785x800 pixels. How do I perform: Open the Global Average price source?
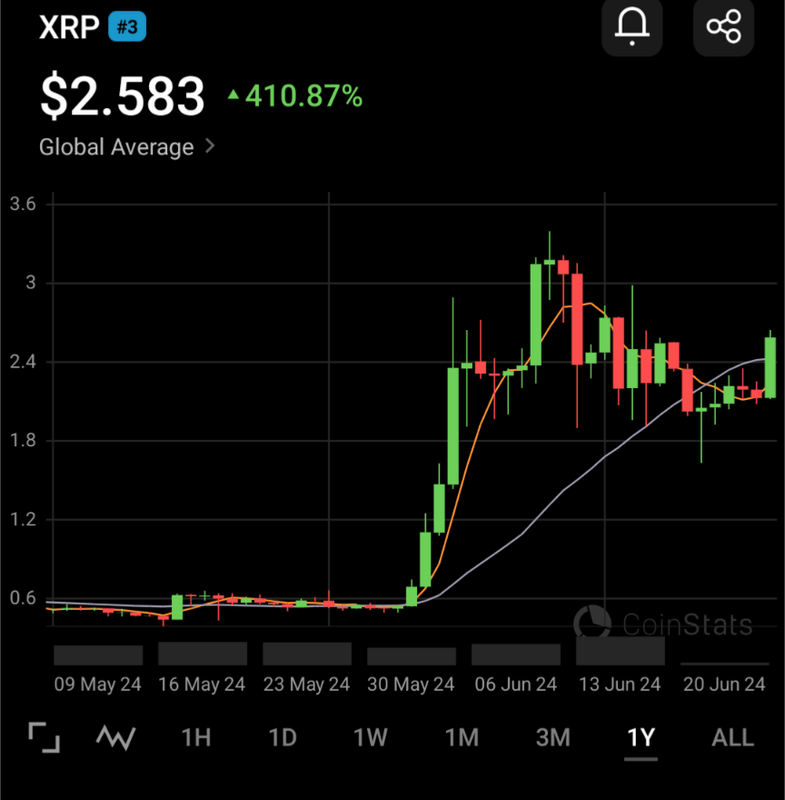[127, 147]
